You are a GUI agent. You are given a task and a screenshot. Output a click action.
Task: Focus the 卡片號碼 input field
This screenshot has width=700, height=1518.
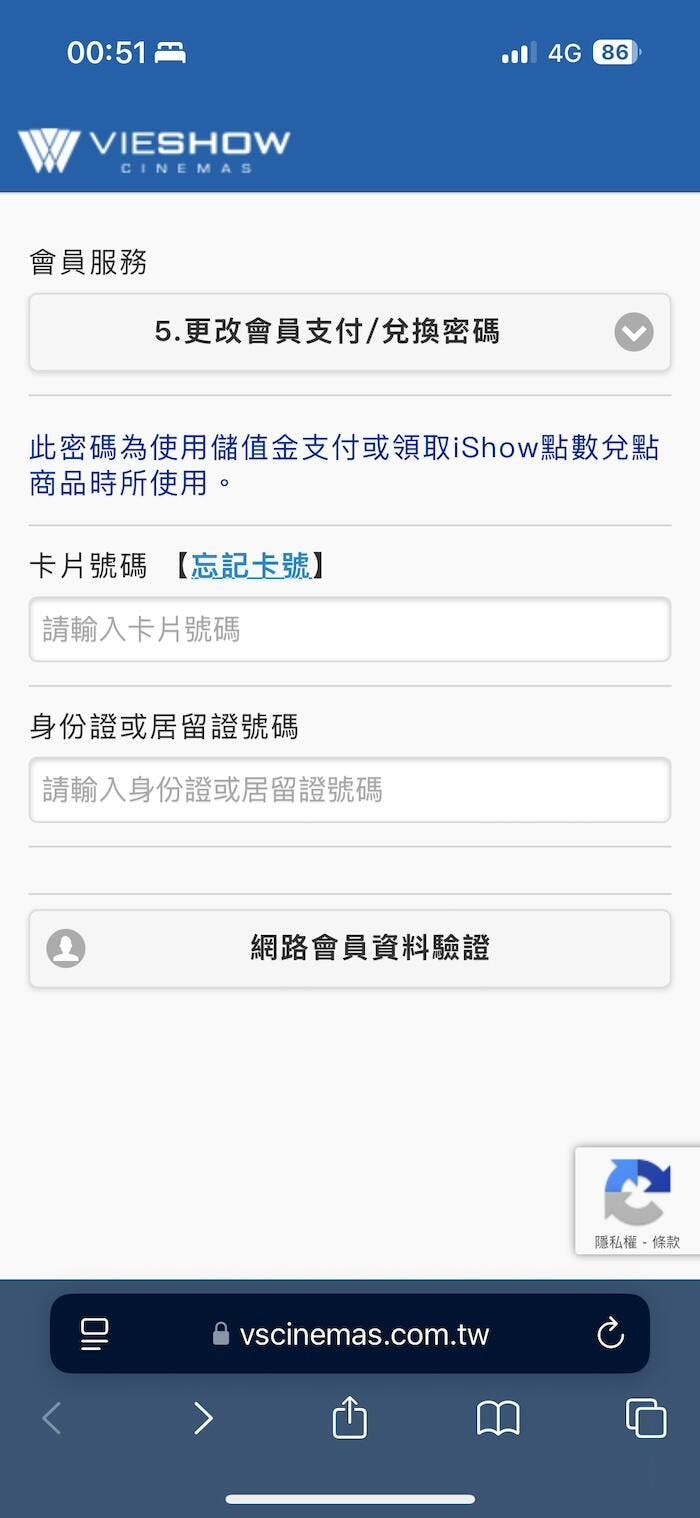[x=350, y=629]
